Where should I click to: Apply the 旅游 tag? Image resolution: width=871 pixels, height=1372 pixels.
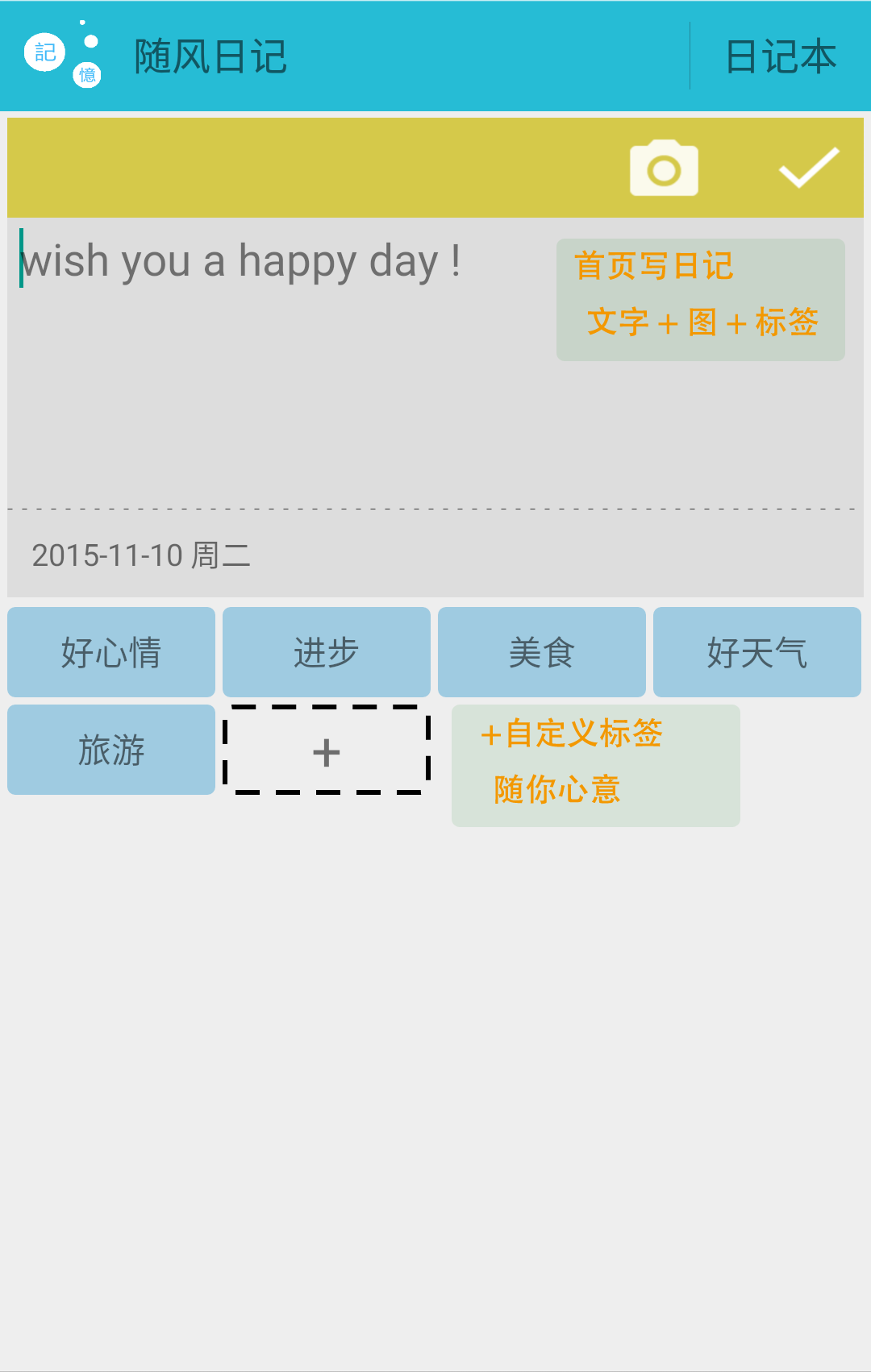click(x=111, y=750)
